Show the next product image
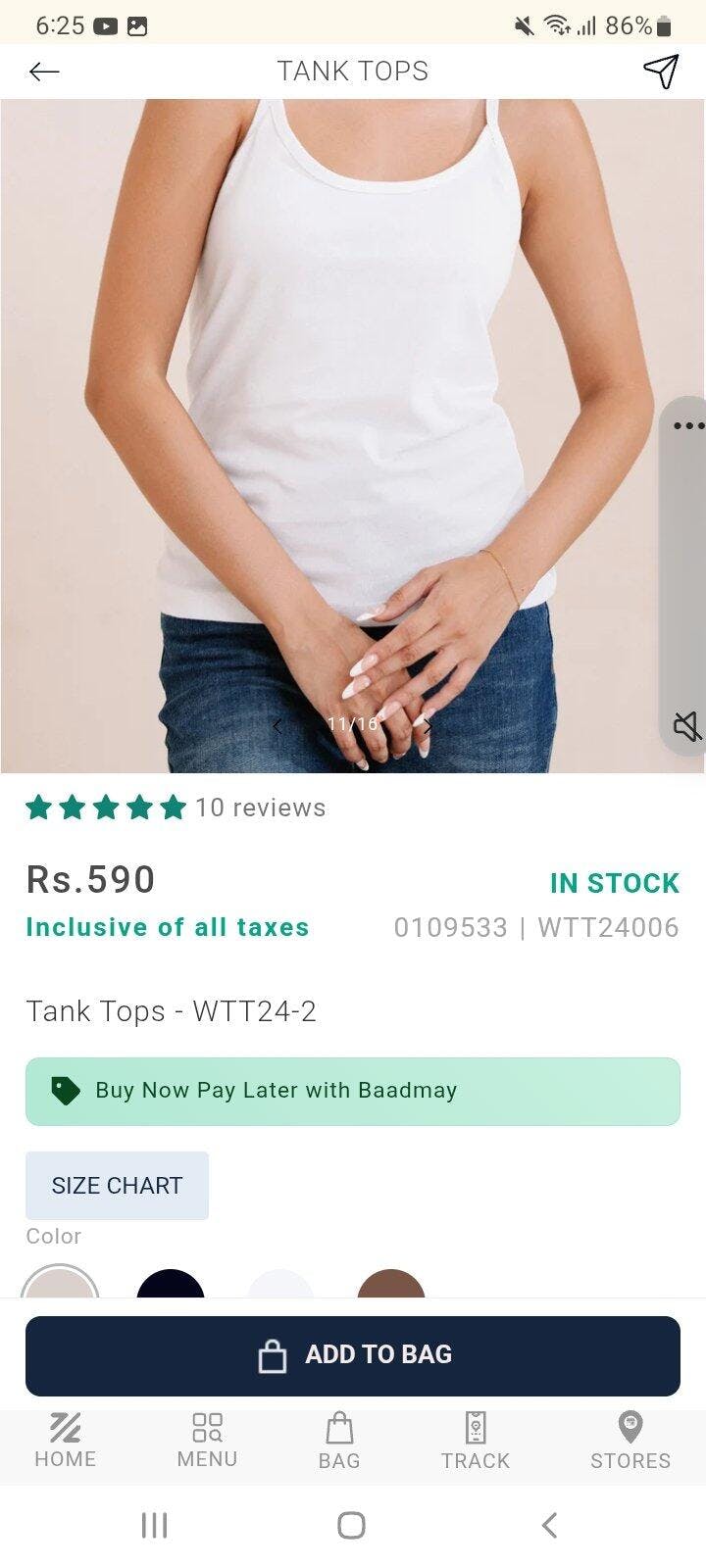Image resolution: width=706 pixels, height=1568 pixels. [x=428, y=725]
